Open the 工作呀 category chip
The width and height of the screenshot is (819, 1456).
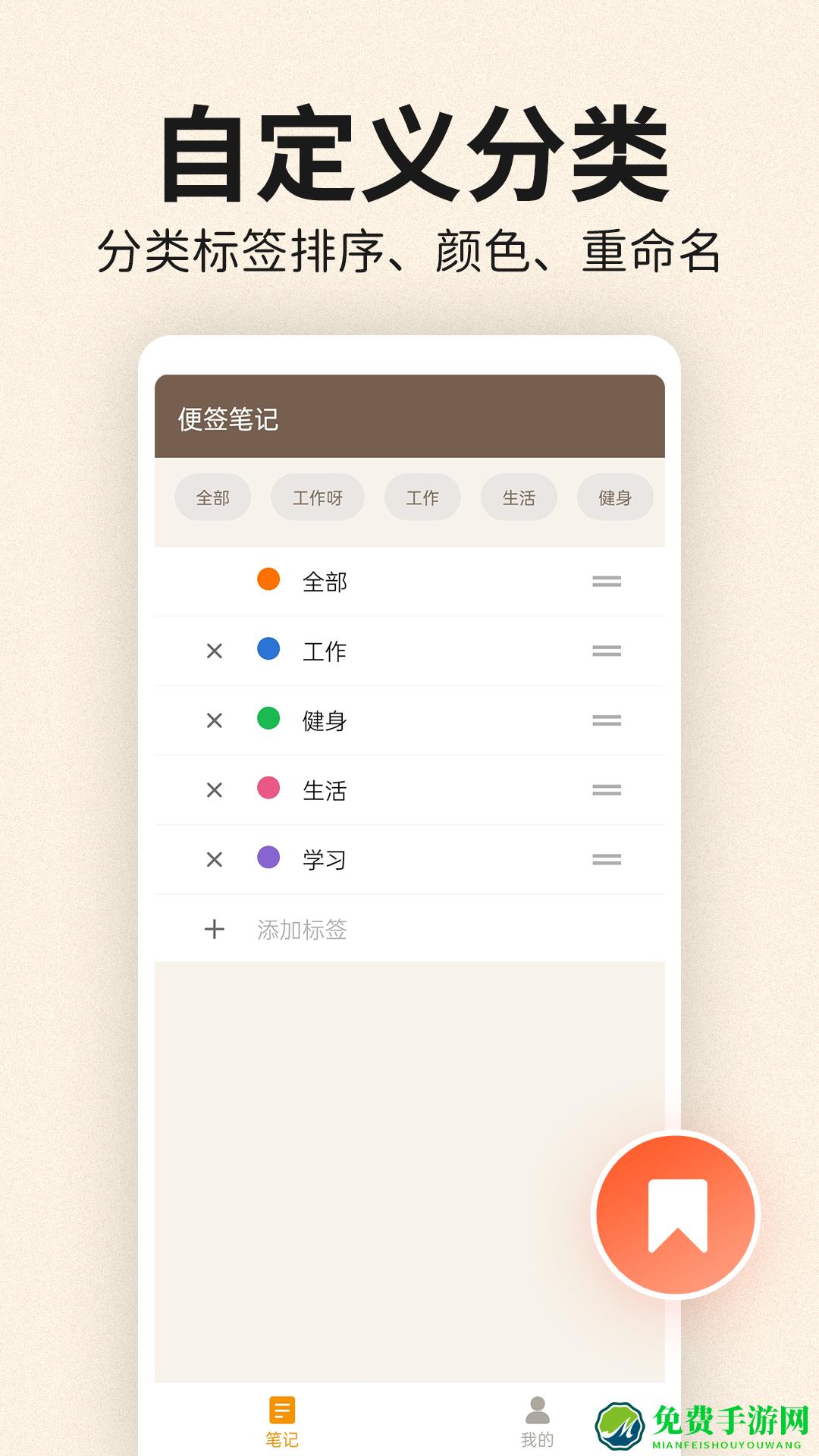(317, 497)
